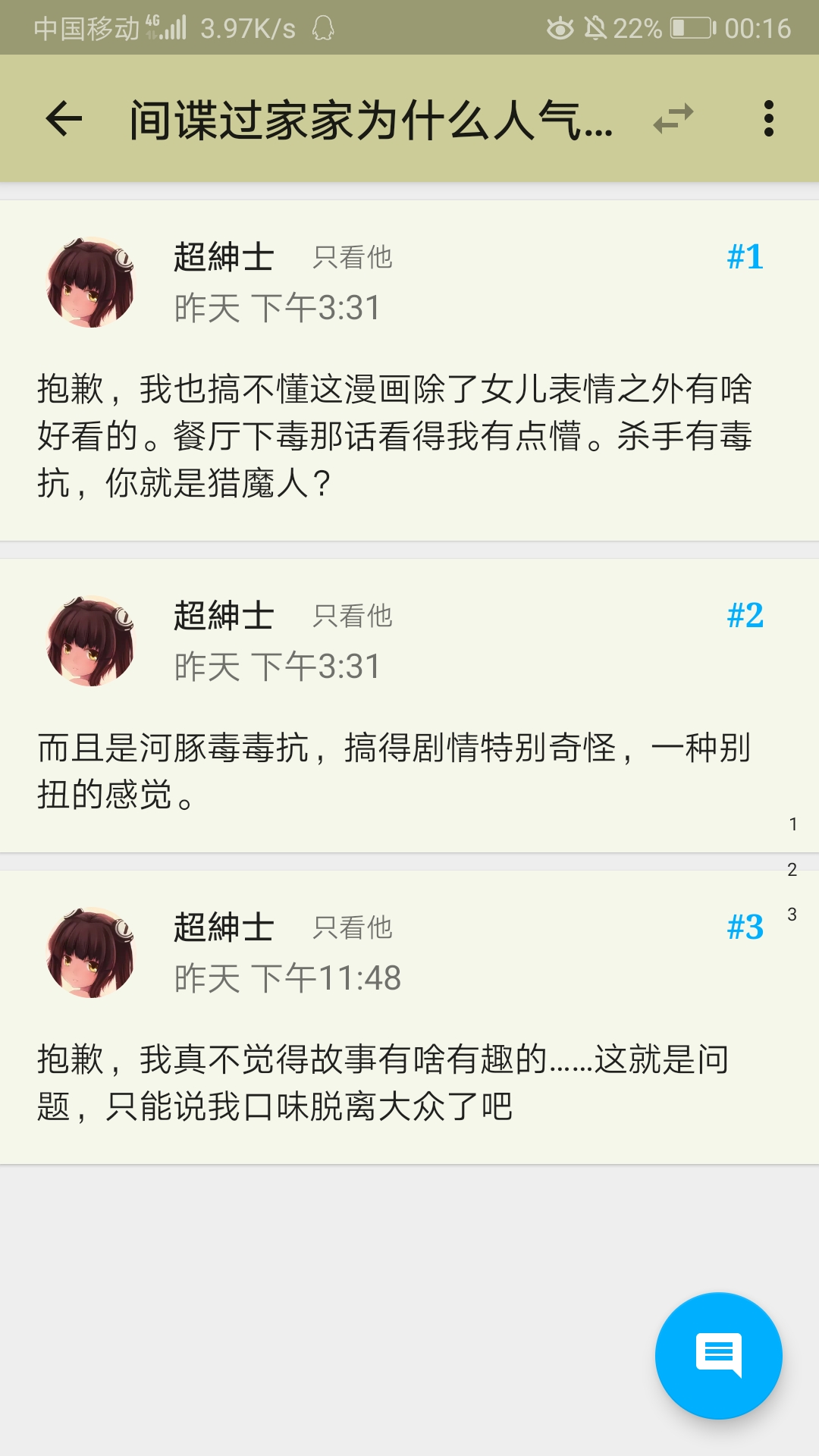
Task: Write a reply with the floating button
Action: [718, 1355]
